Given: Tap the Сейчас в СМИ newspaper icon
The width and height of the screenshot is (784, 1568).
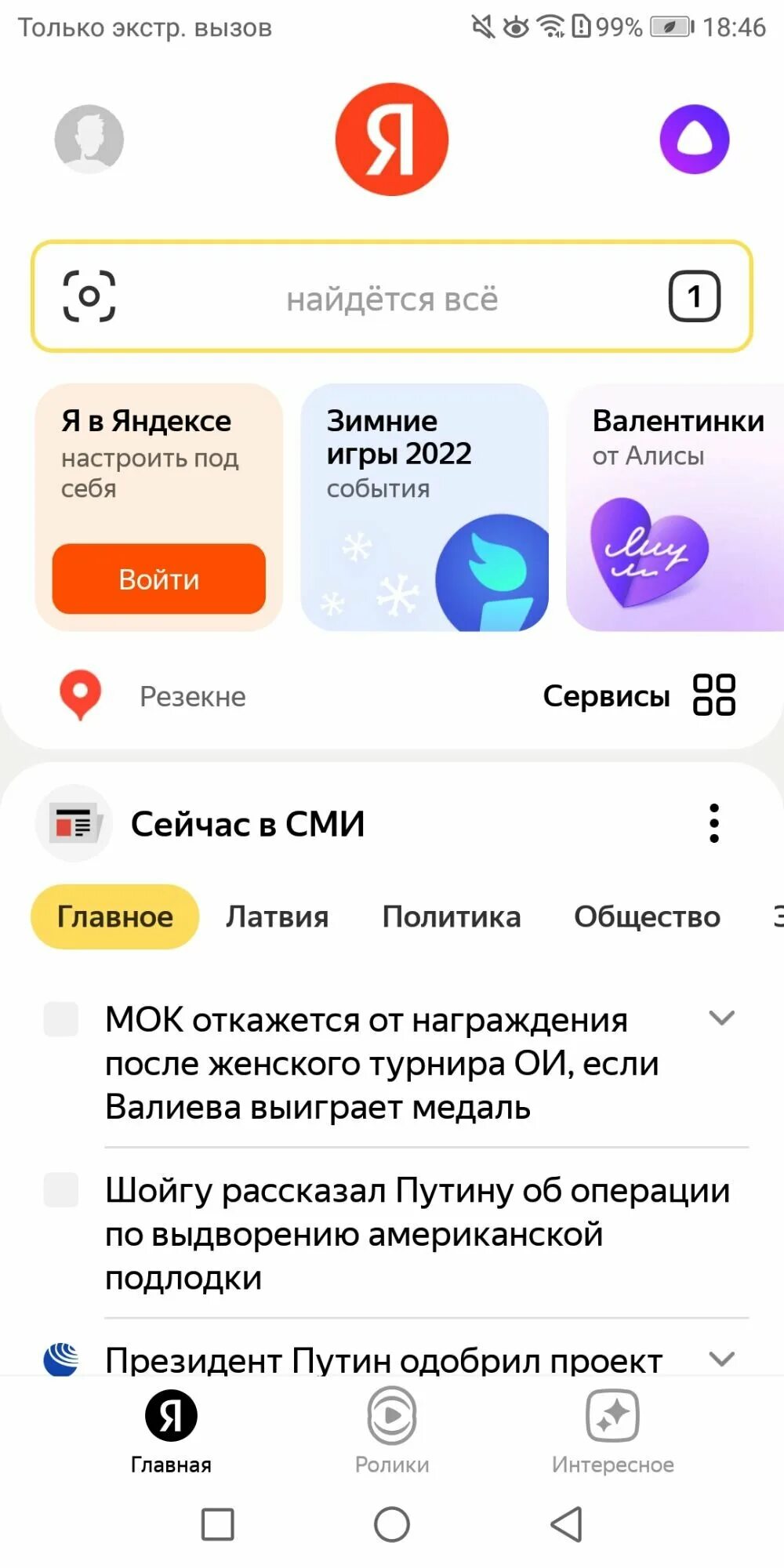Looking at the screenshot, I should 74,823.
